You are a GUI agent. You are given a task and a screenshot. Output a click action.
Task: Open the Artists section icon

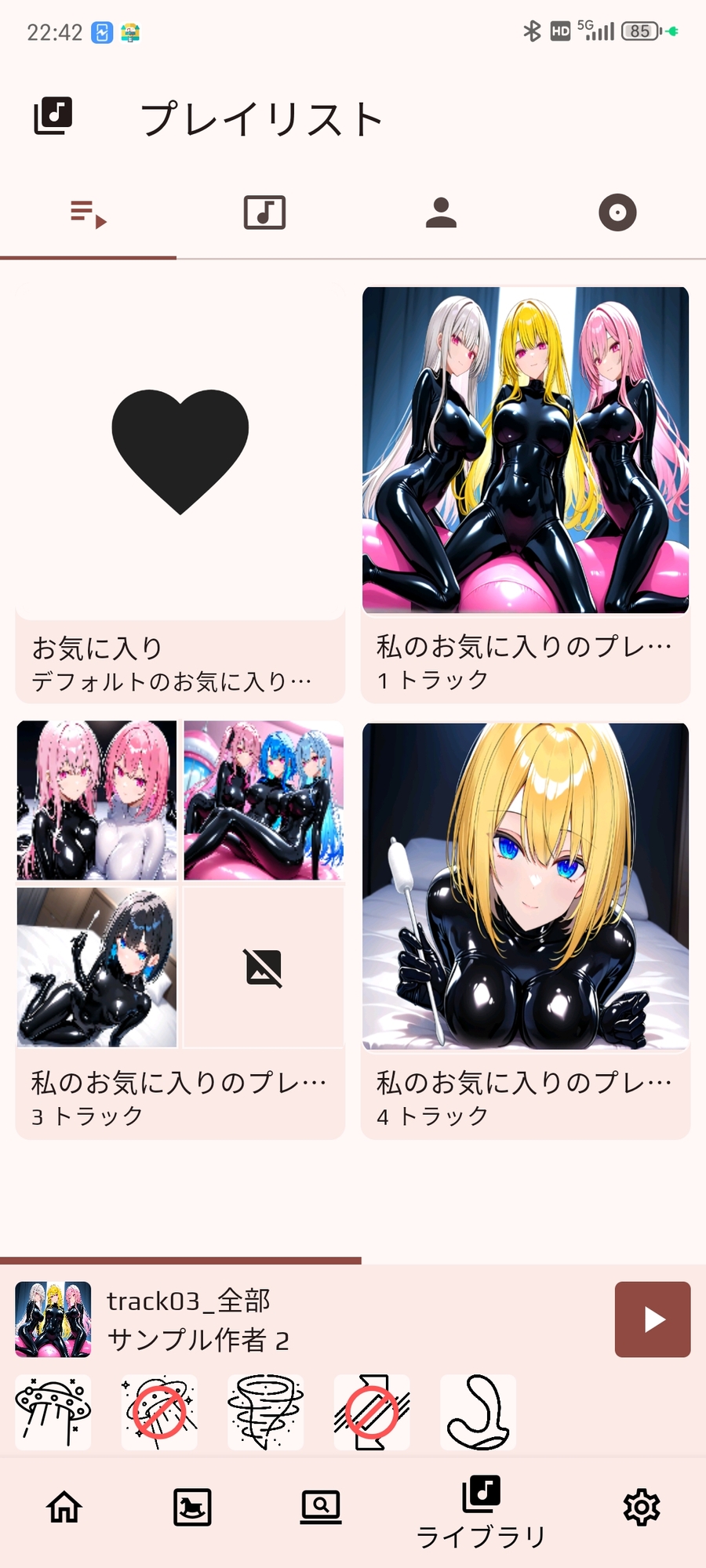441,212
